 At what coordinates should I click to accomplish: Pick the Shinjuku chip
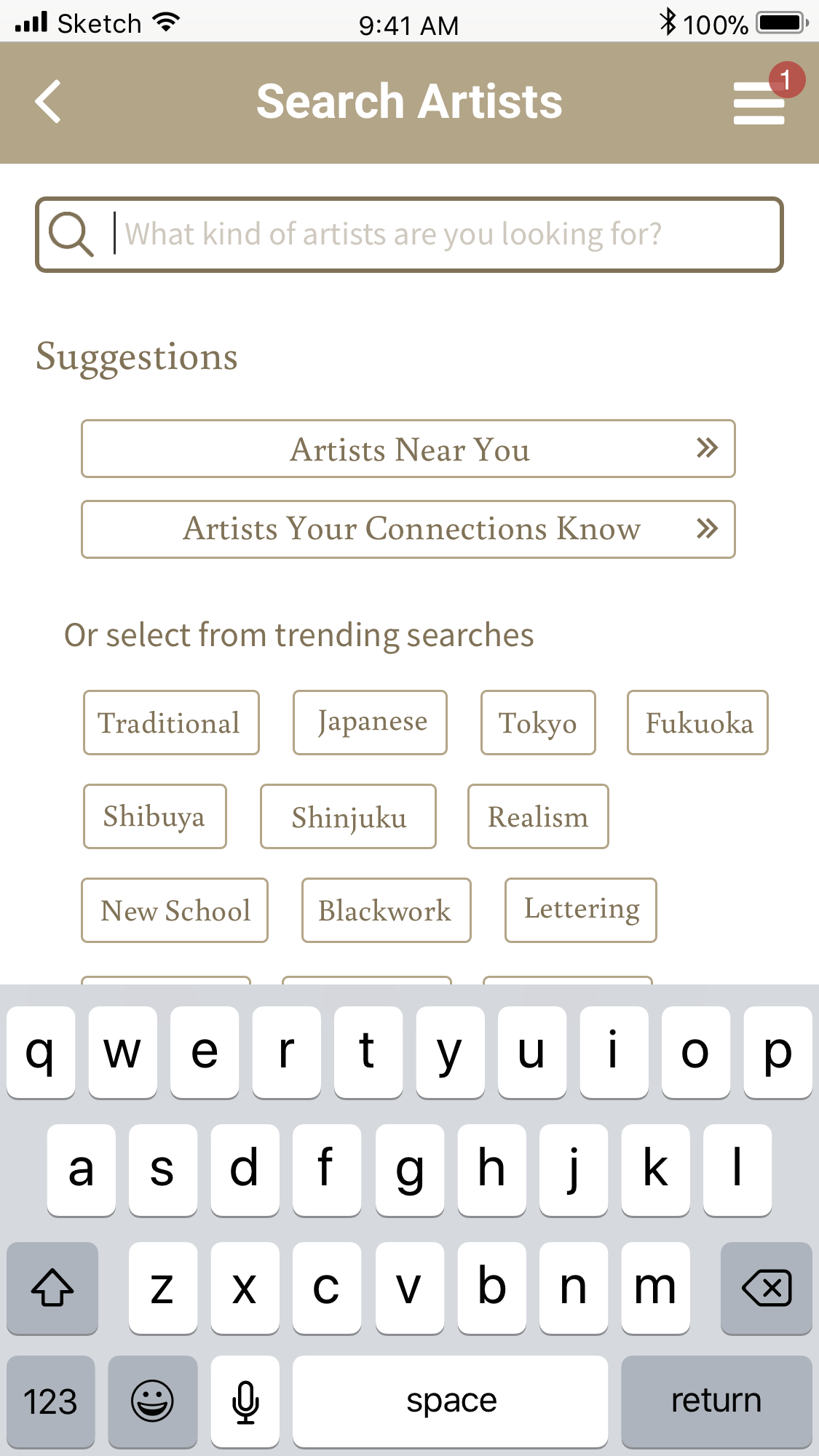348,816
